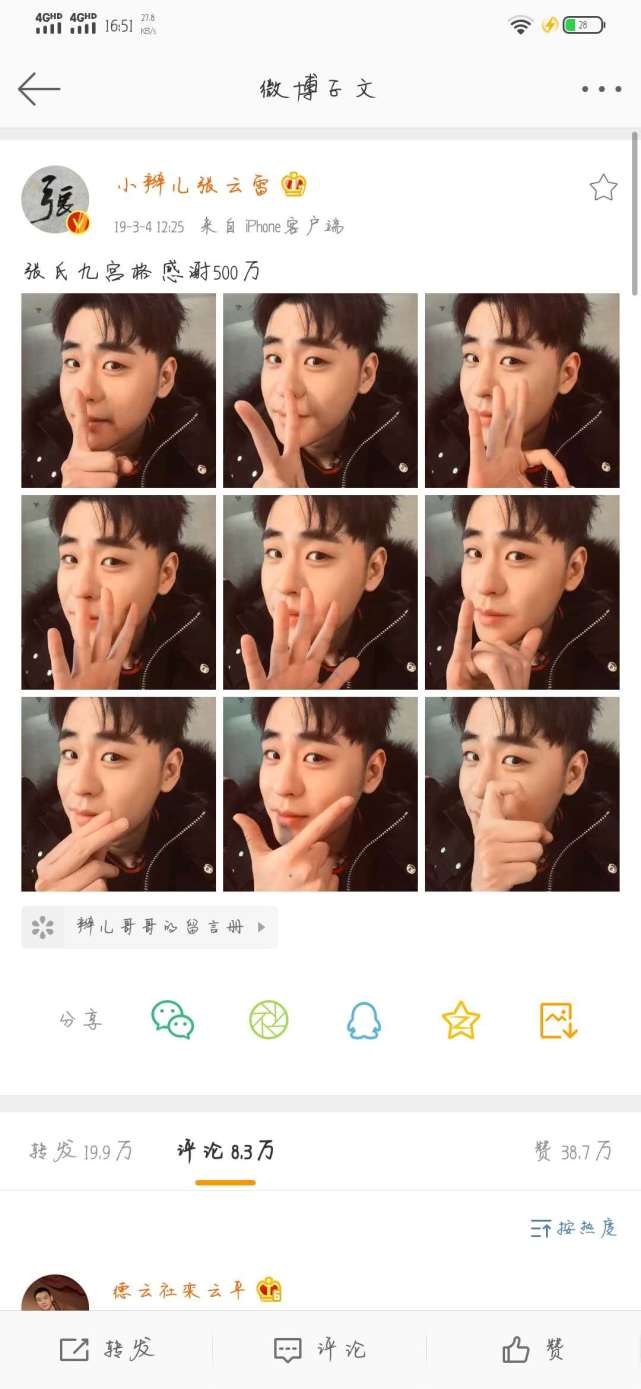Switch to the 转发 19.9万 tab
Screen dimensions: 641x1389
[x=80, y=1152]
